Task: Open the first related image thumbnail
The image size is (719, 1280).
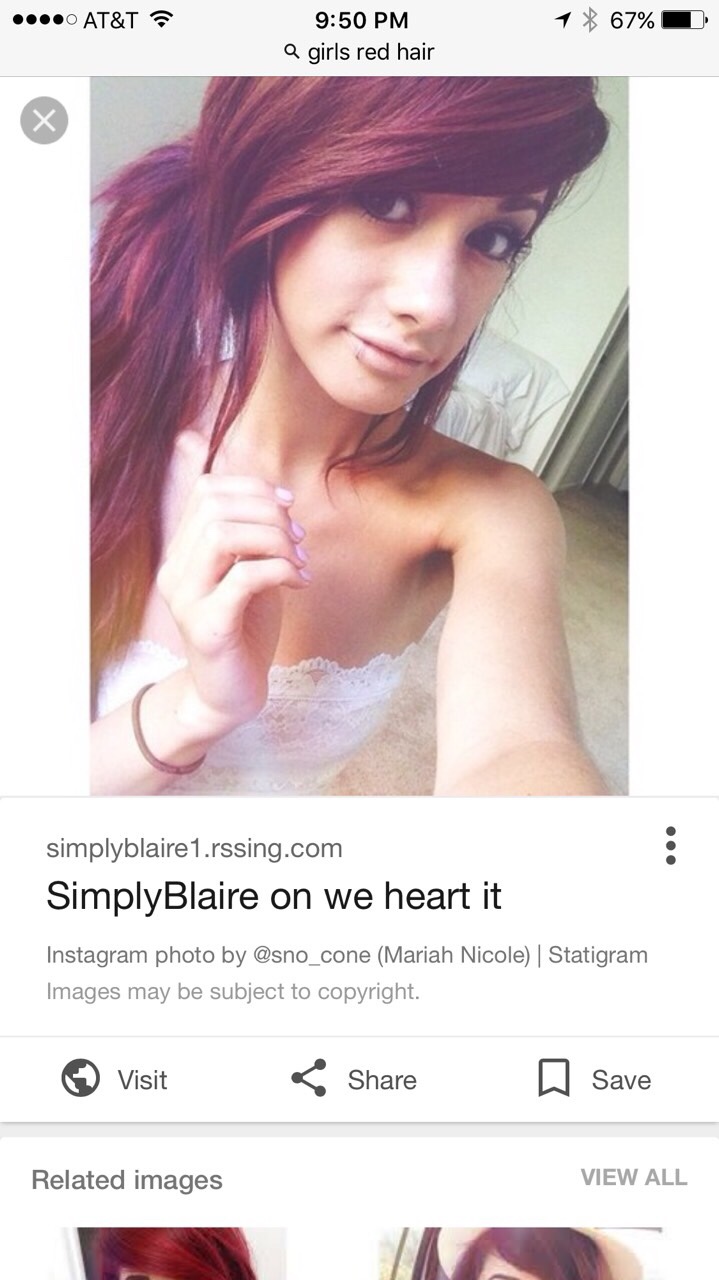Action: [172, 1254]
